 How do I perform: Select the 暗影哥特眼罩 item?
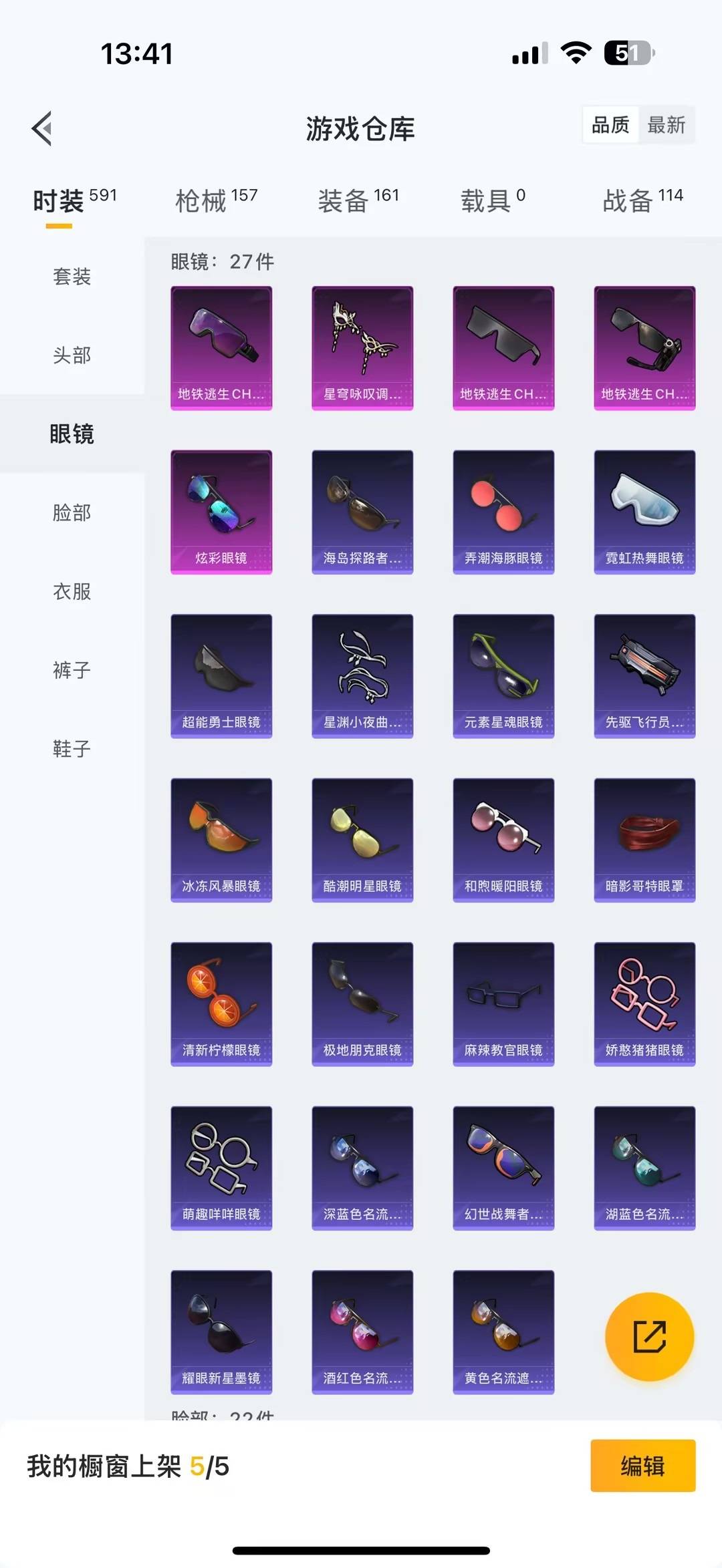tap(644, 840)
